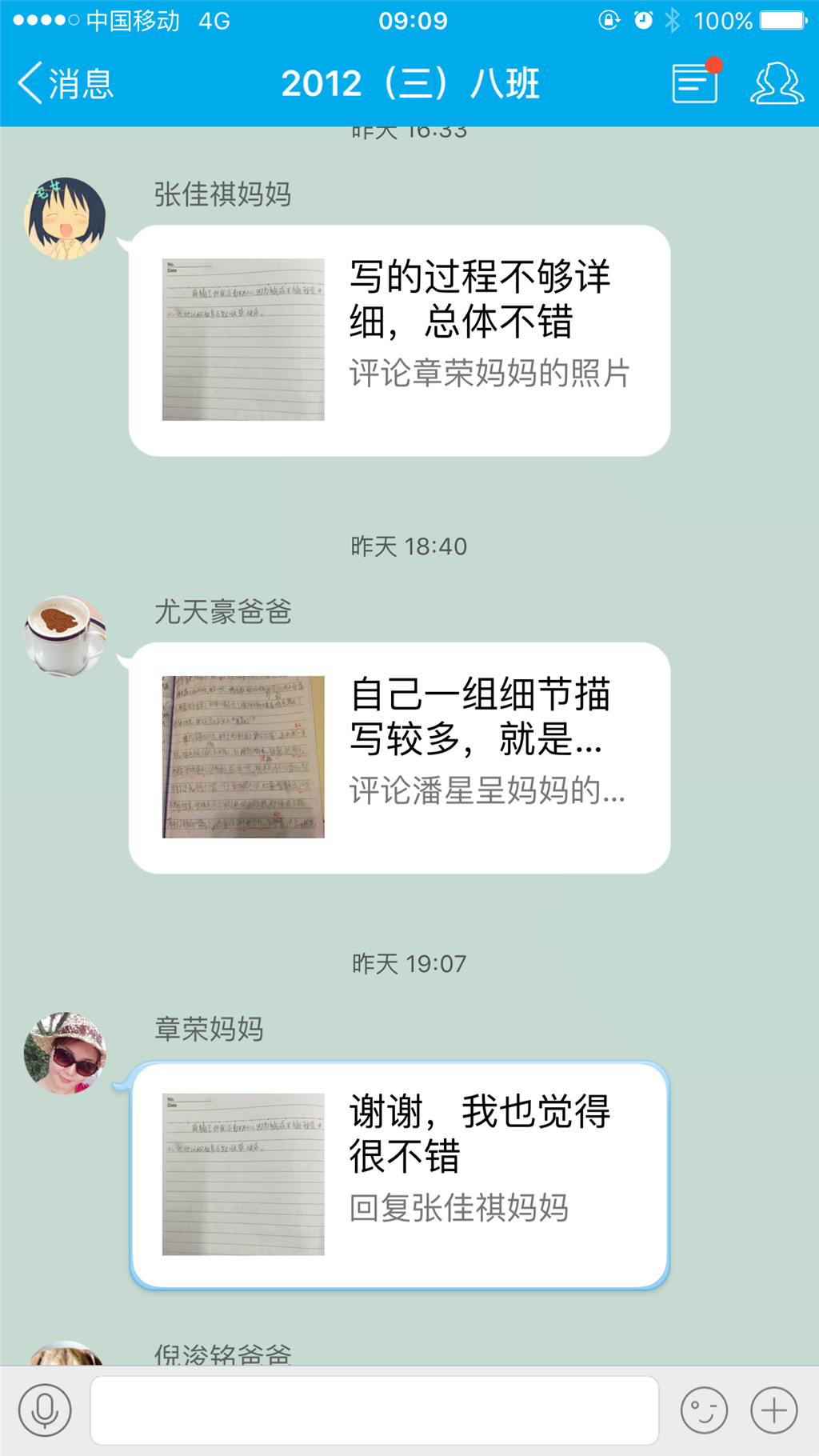Go back to 消息 list

pos(66,83)
